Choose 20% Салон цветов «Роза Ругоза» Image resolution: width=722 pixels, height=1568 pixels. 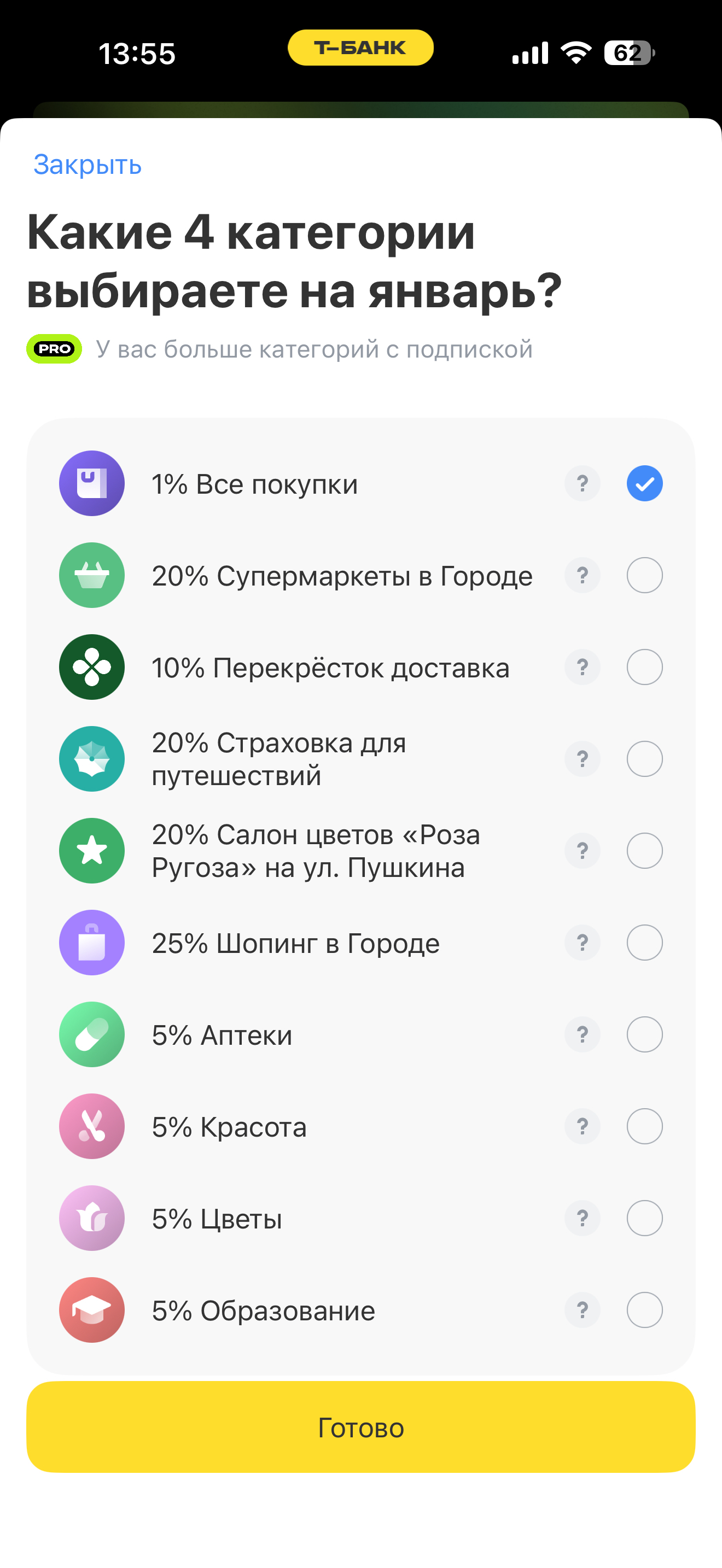pos(644,851)
